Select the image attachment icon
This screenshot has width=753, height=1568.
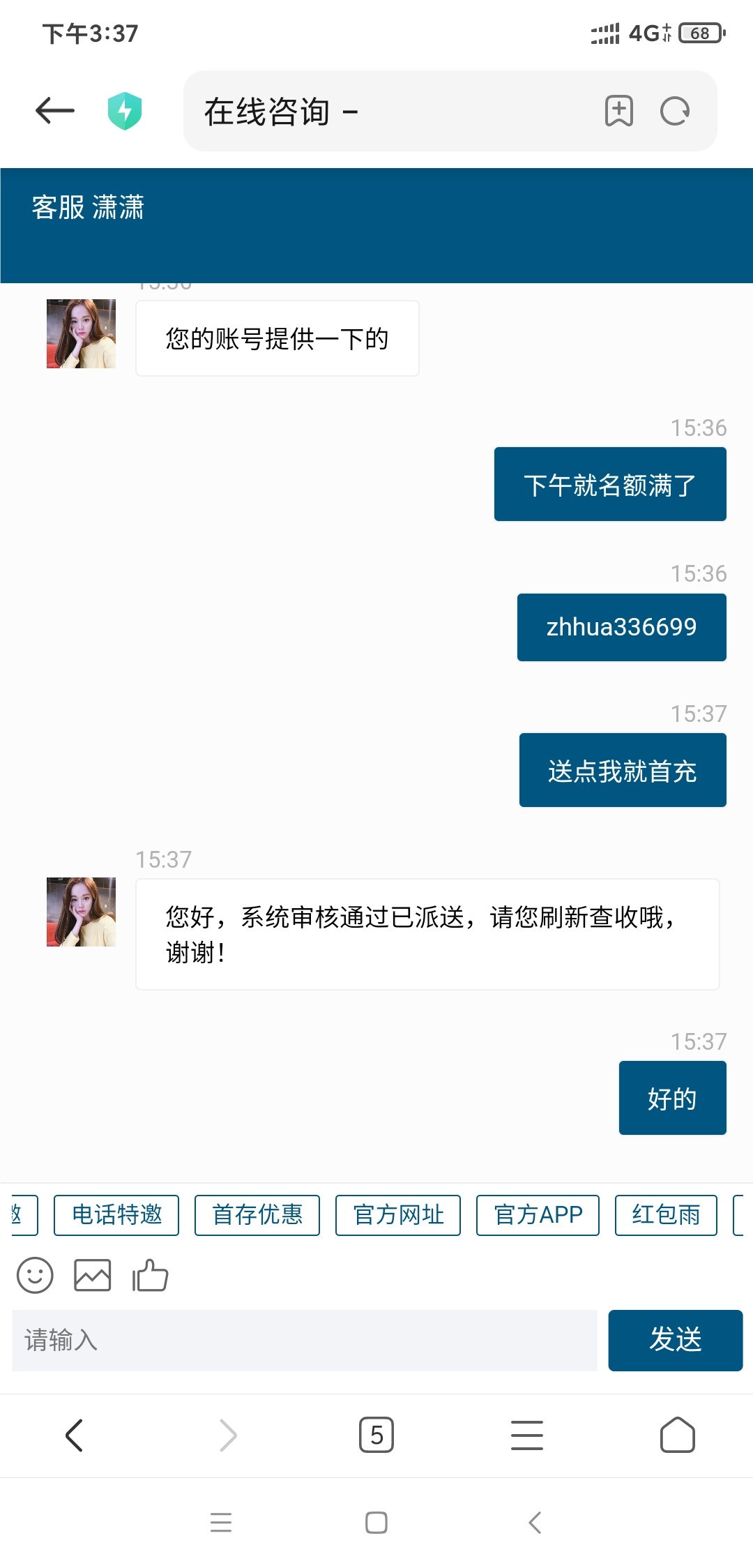click(92, 1275)
